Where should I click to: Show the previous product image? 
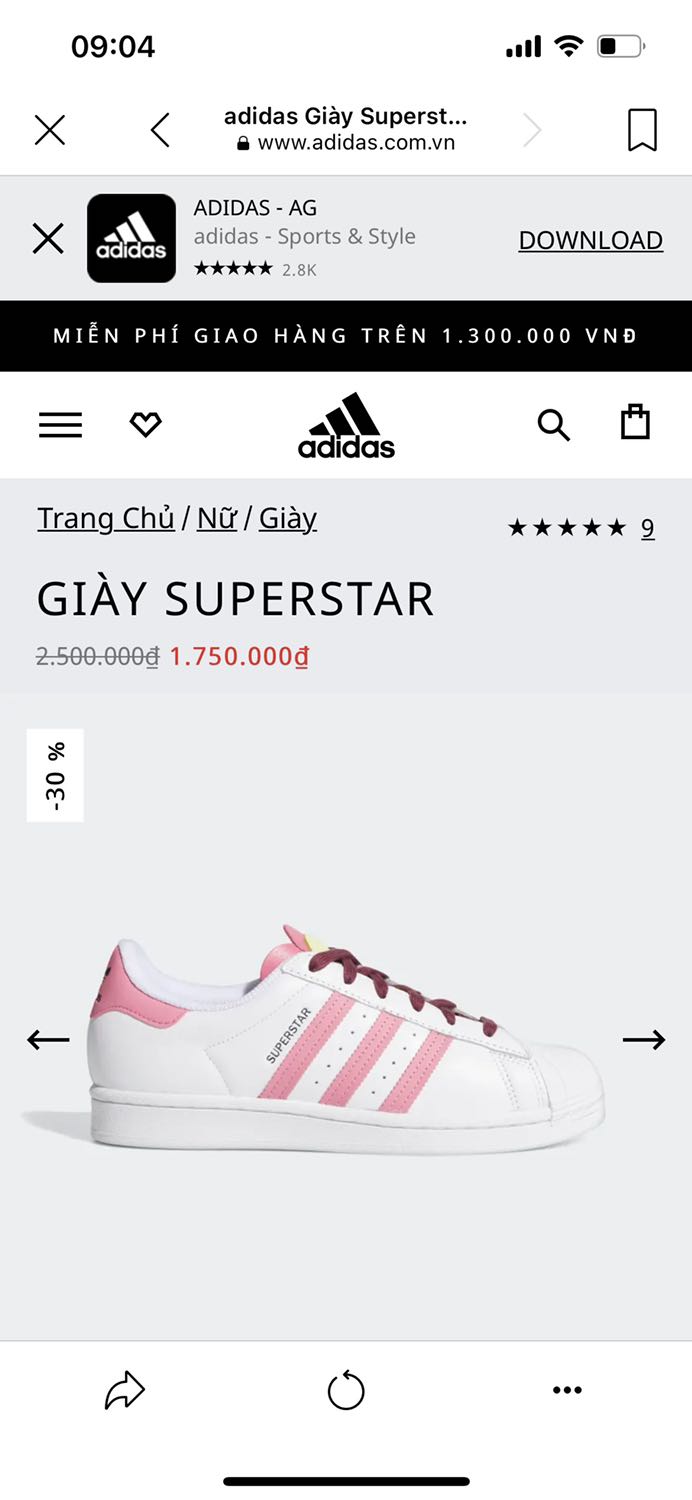pyautogui.click(x=48, y=1040)
